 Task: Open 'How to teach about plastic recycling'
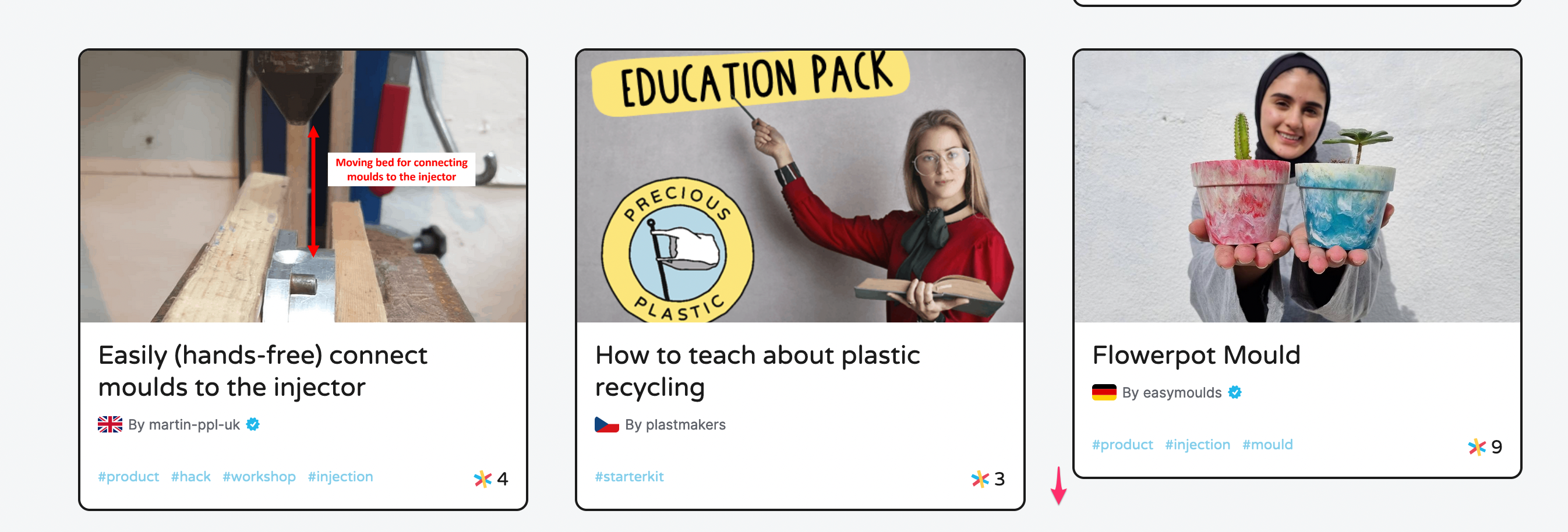(x=757, y=370)
